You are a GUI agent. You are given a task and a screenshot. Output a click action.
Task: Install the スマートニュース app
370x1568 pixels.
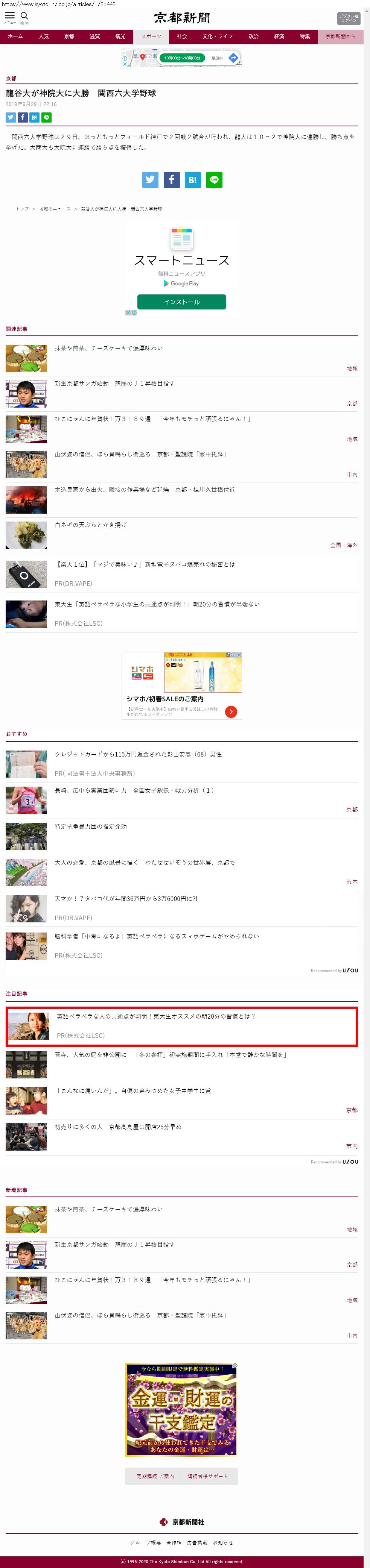coord(181,302)
